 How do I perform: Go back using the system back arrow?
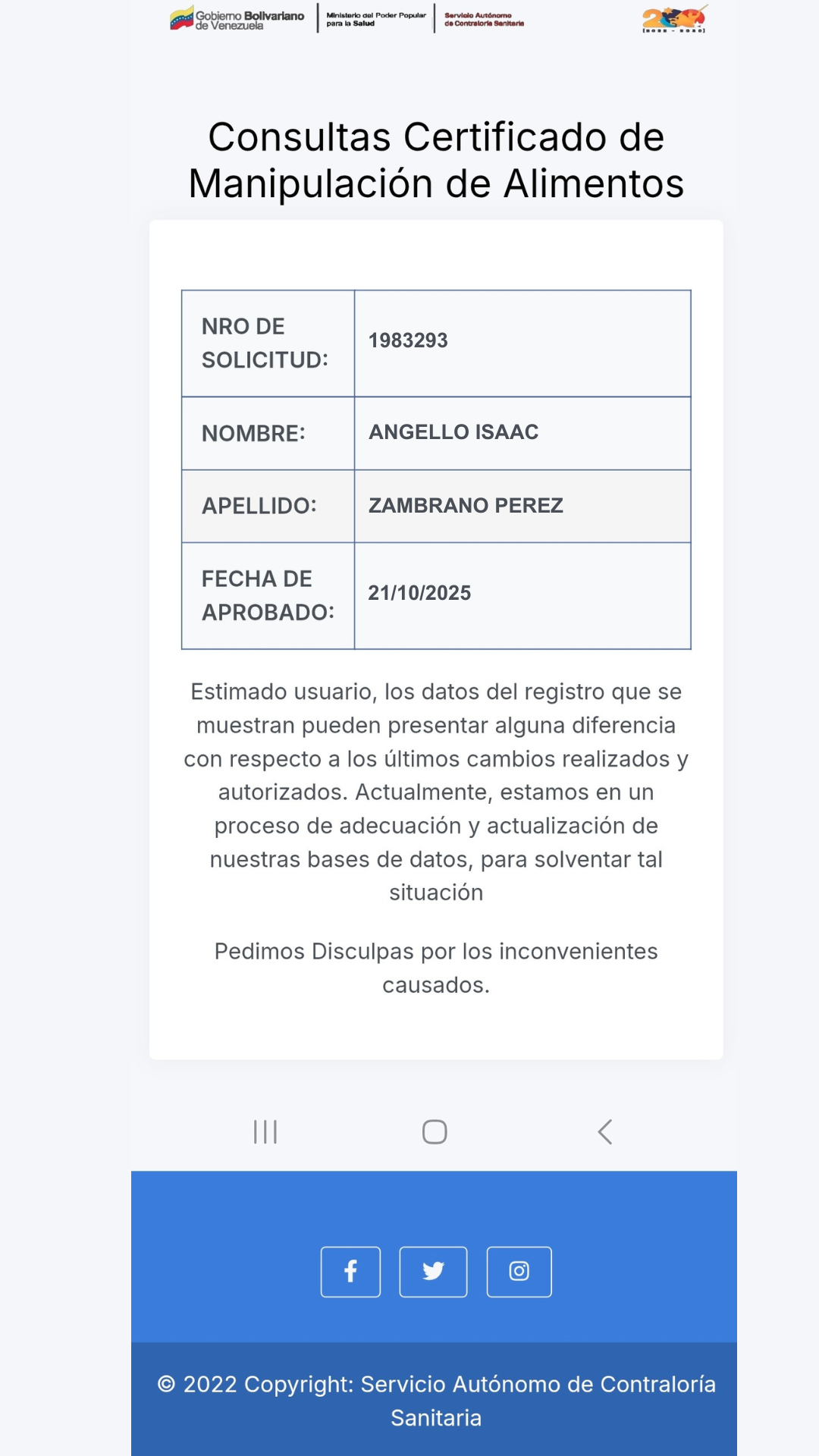(604, 1131)
